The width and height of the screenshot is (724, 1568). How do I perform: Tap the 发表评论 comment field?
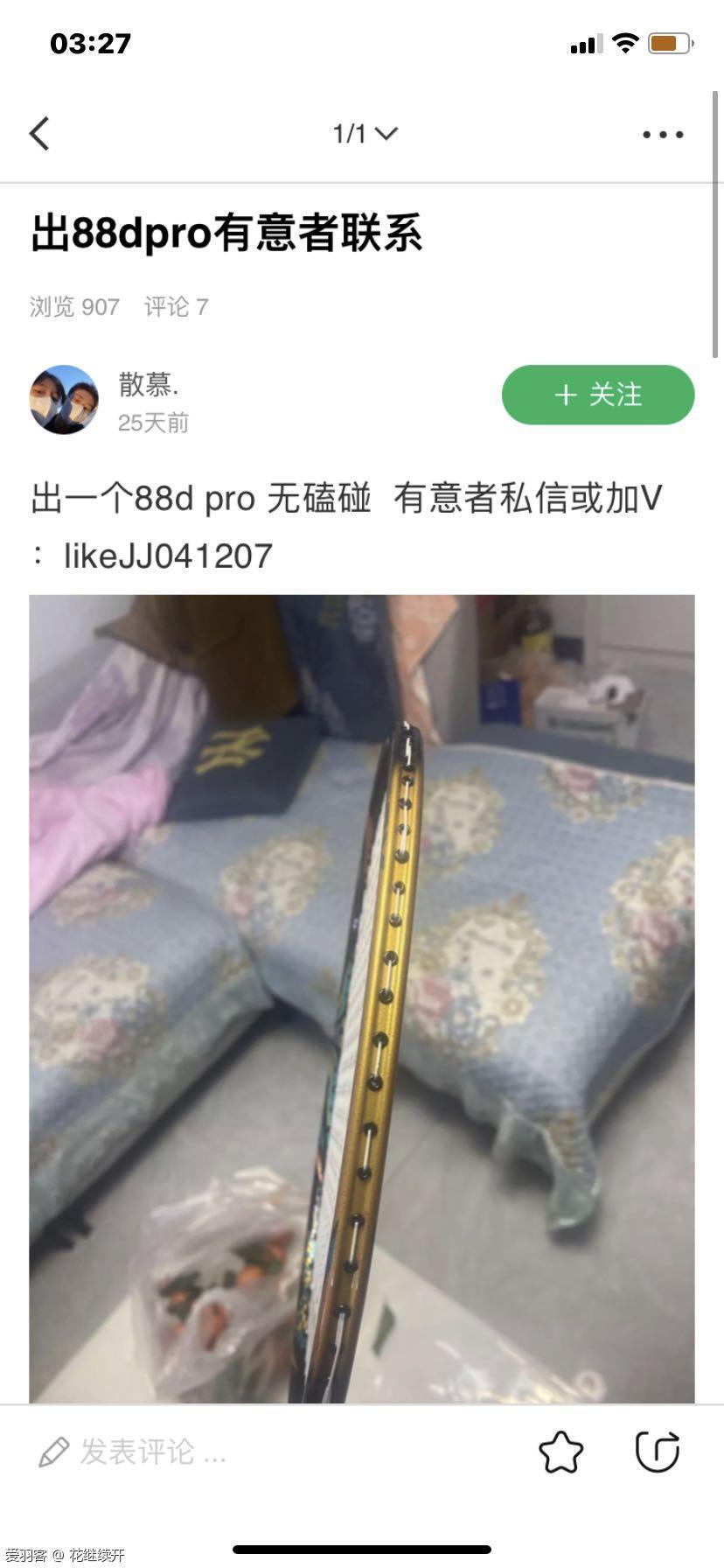point(153,1452)
